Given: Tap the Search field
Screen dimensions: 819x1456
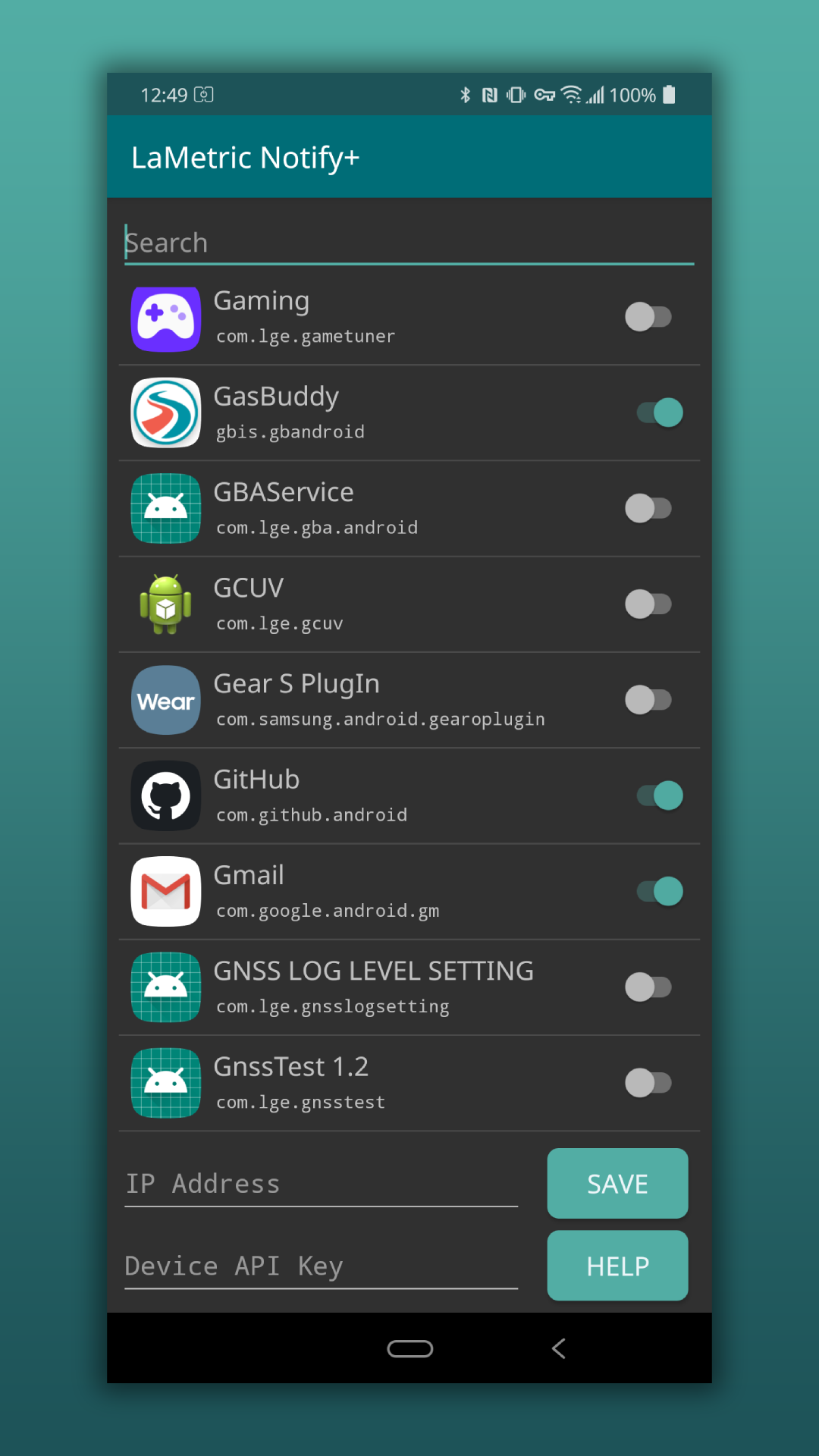Looking at the screenshot, I should coord(409,243).
